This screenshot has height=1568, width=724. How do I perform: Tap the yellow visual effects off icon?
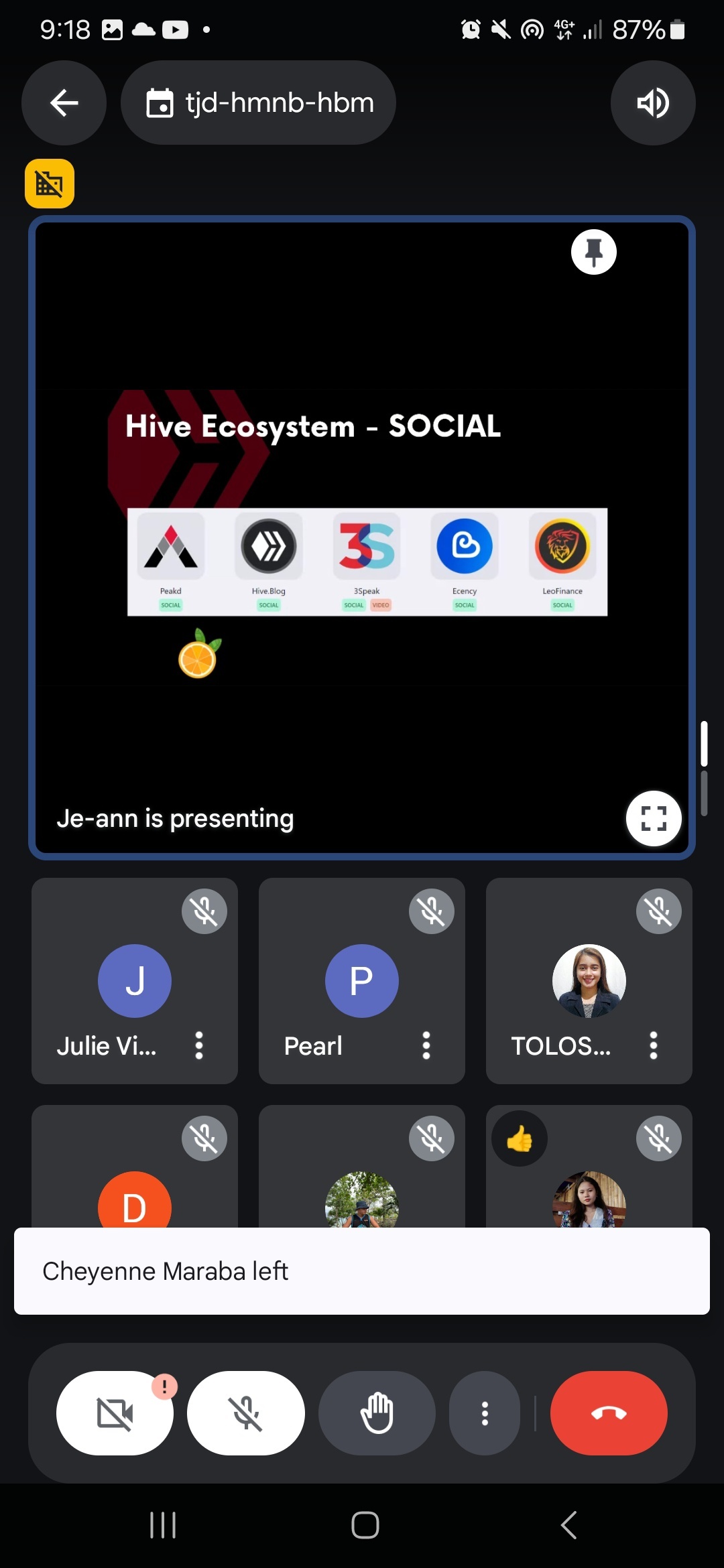50,184
